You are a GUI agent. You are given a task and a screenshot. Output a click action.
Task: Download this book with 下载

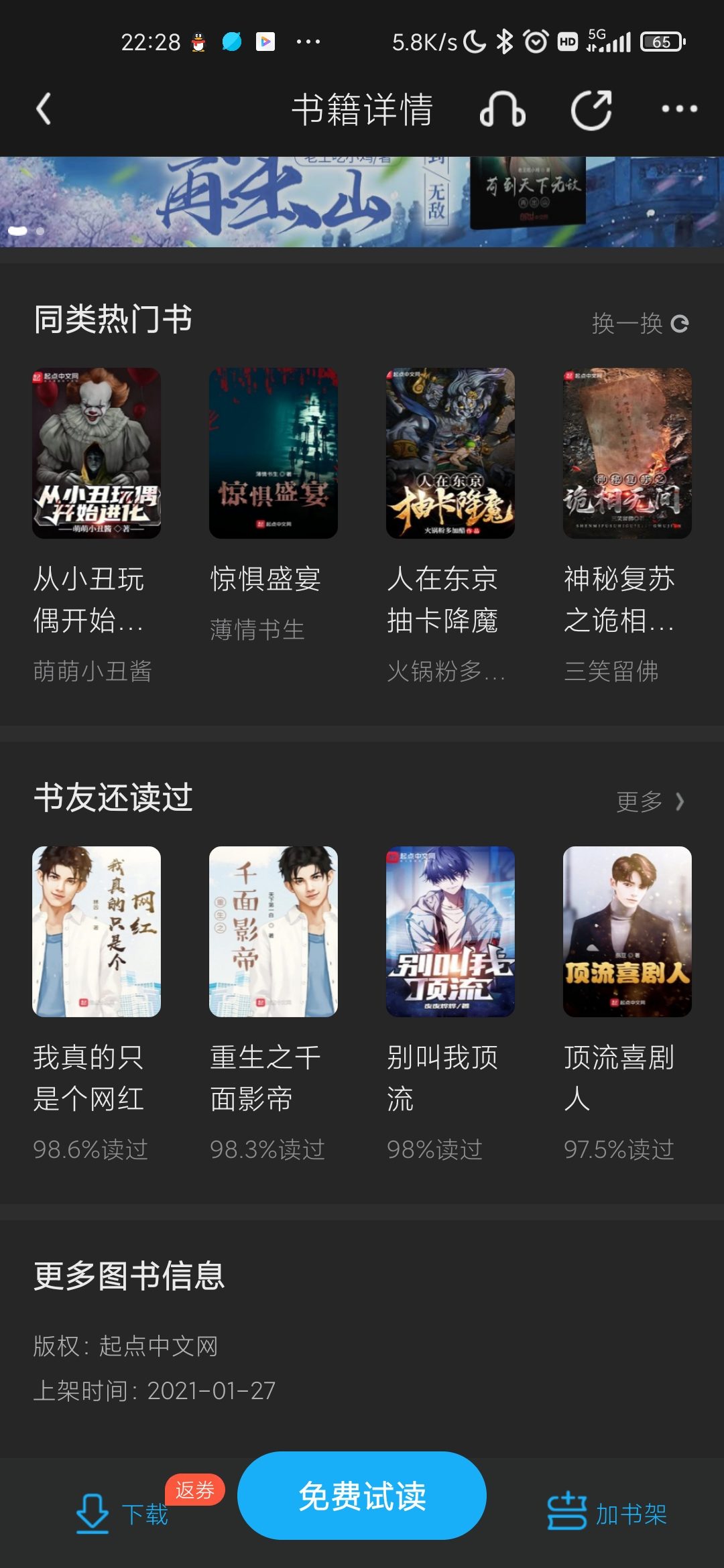(122, 1513)
